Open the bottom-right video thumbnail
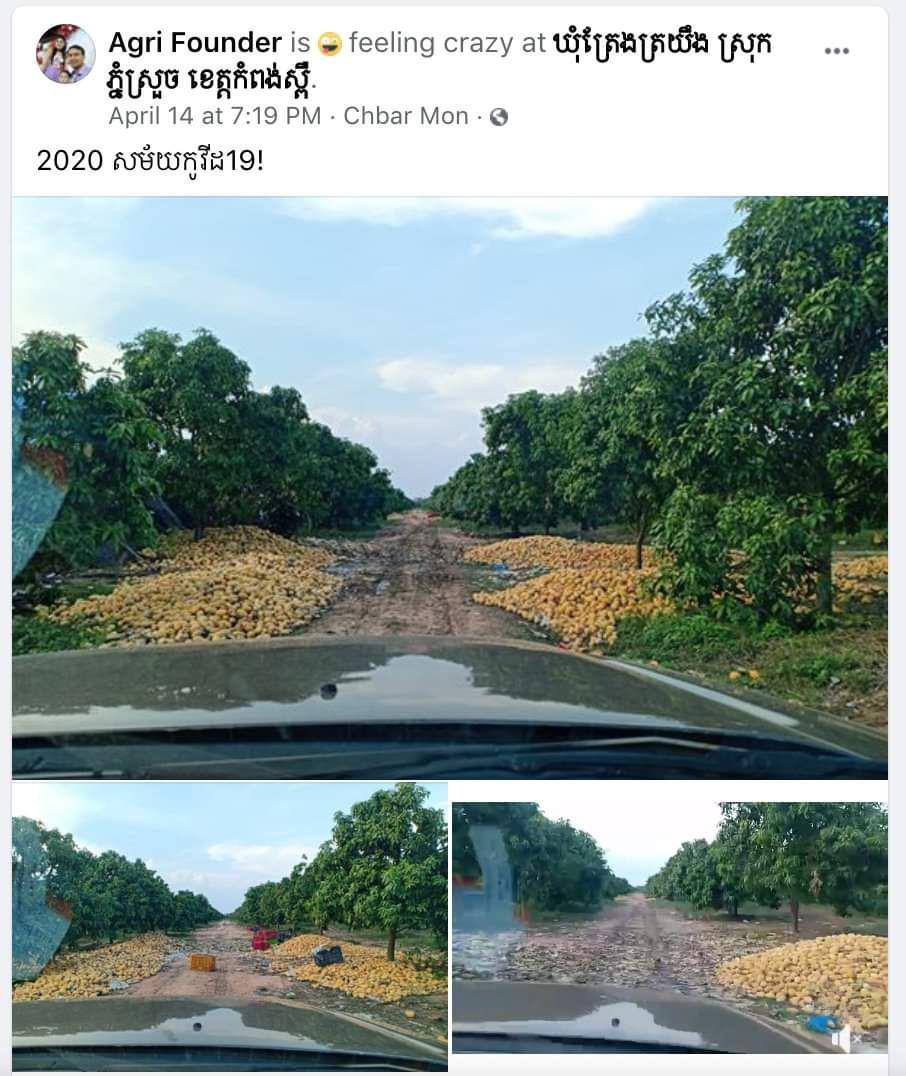This screenshot has height=1076, width=906. (668, 926)
